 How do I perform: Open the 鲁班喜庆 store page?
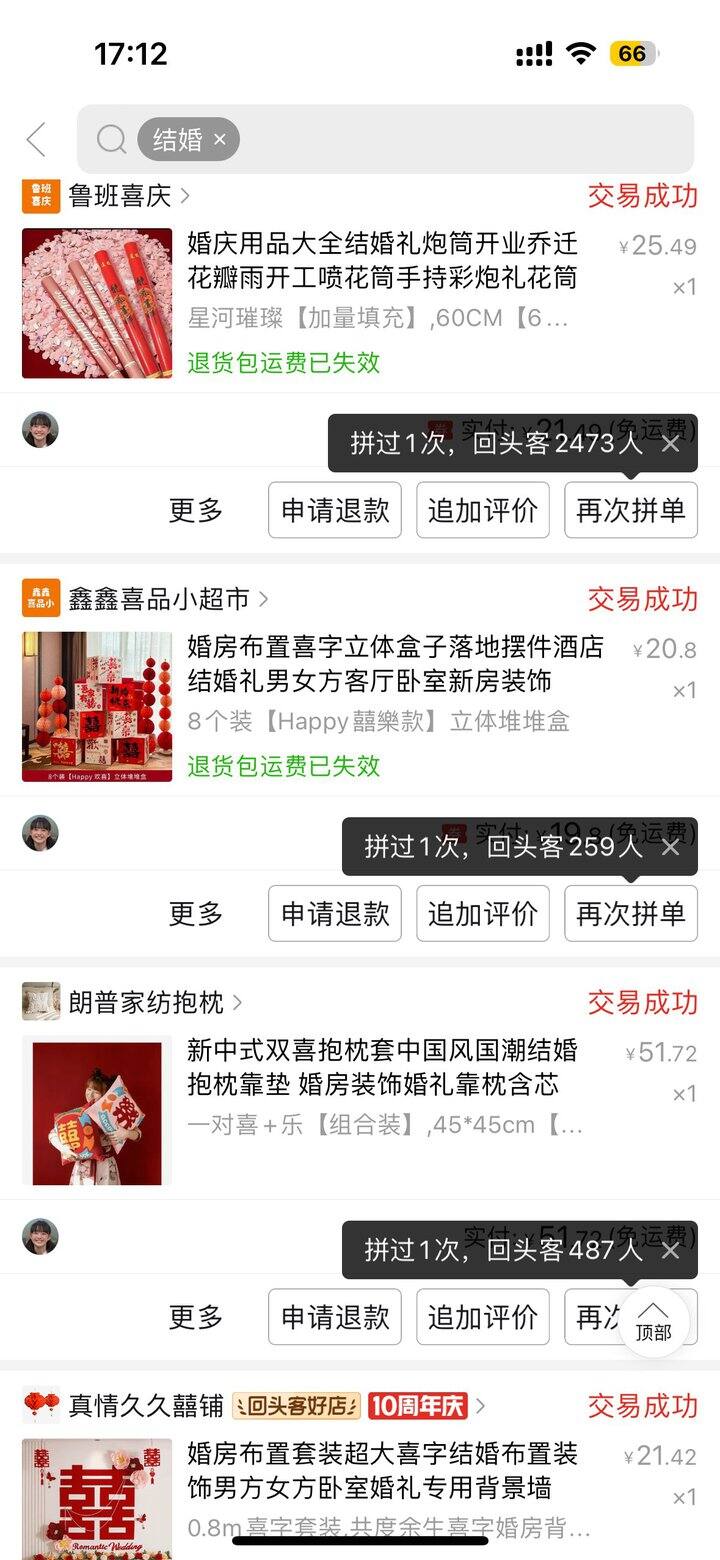[x=120, y=196]
